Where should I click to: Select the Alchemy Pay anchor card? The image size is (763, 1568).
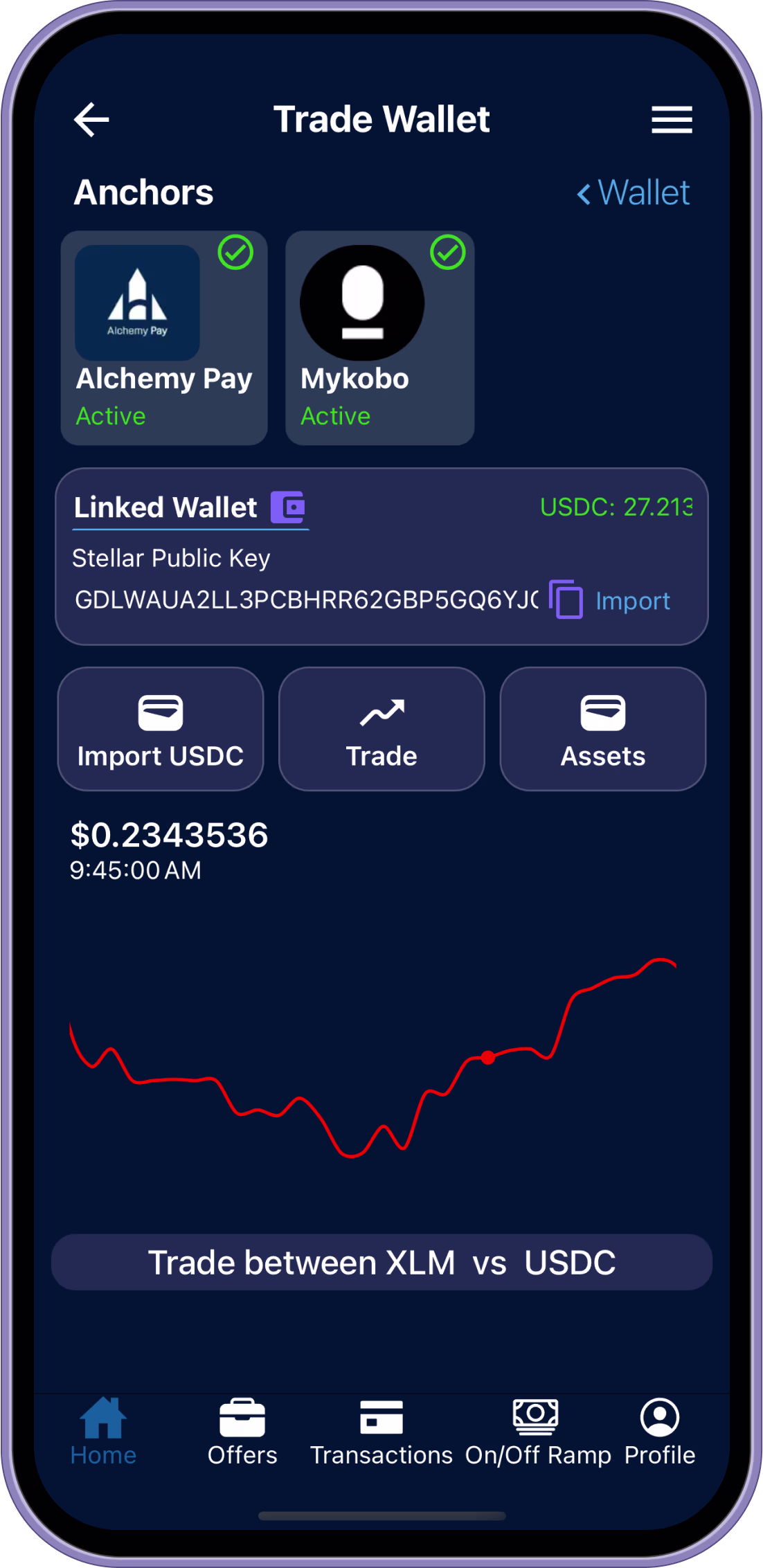click(164, 338)
